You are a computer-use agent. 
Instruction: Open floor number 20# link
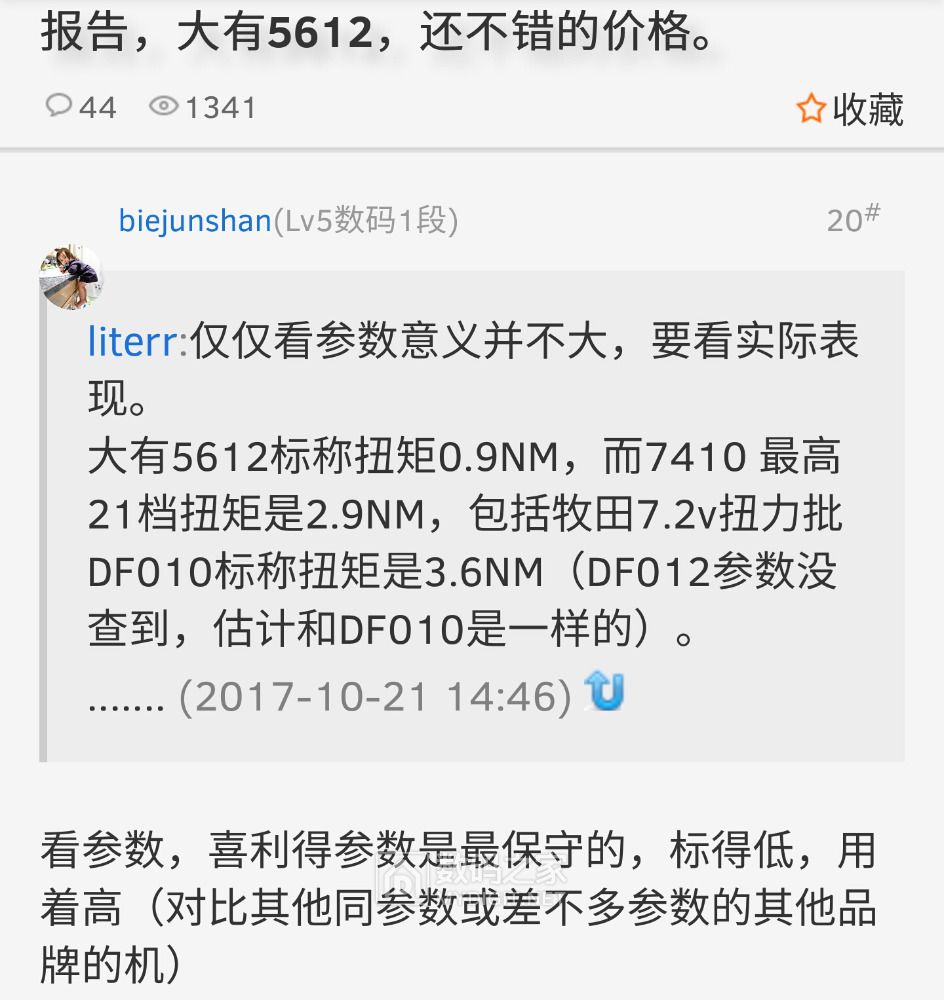[853, 219]
